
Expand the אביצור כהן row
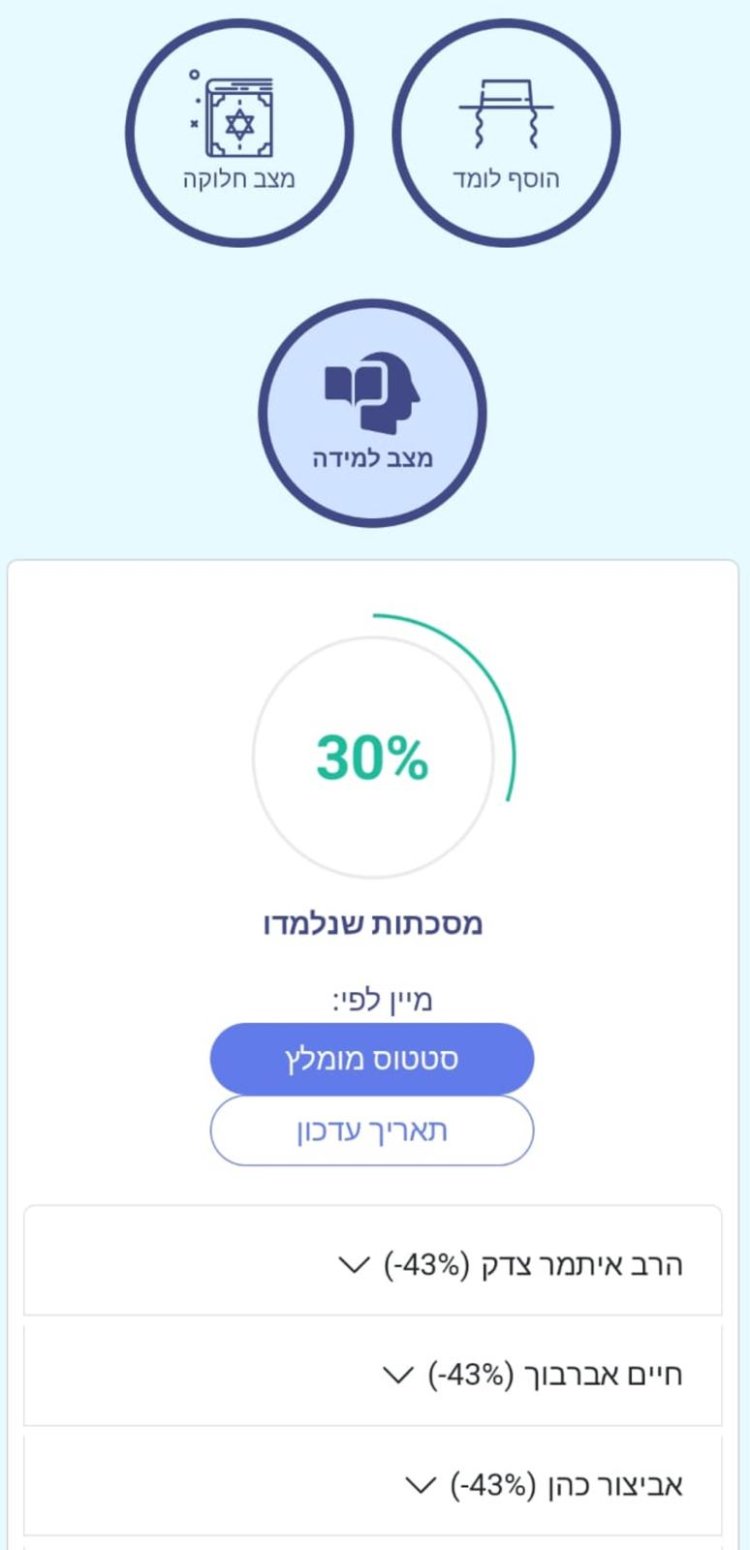click(372, 1484)
